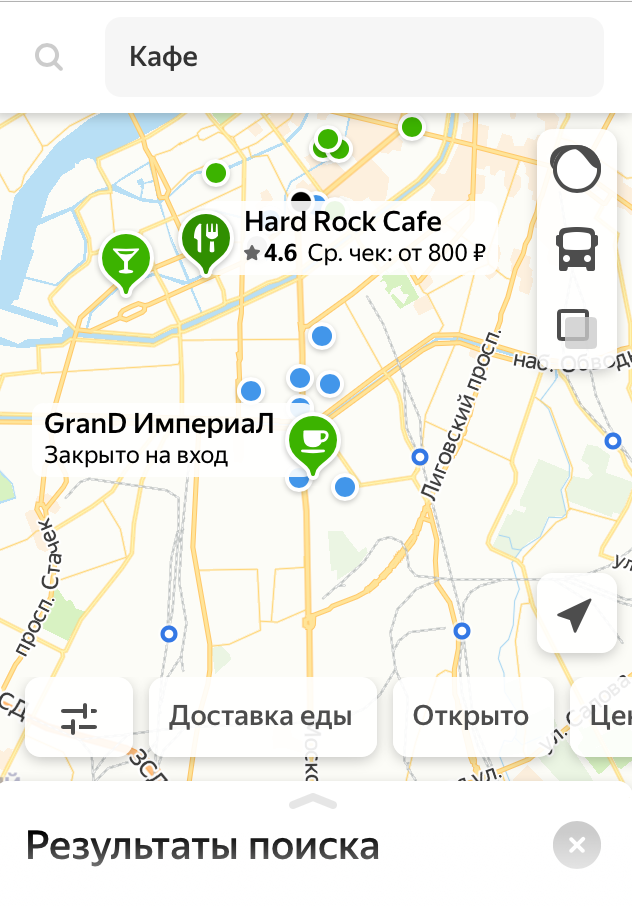Screen dimensions: 632x906
Task: Open Alice voice assistant button
Action: (x=576, y=168)
